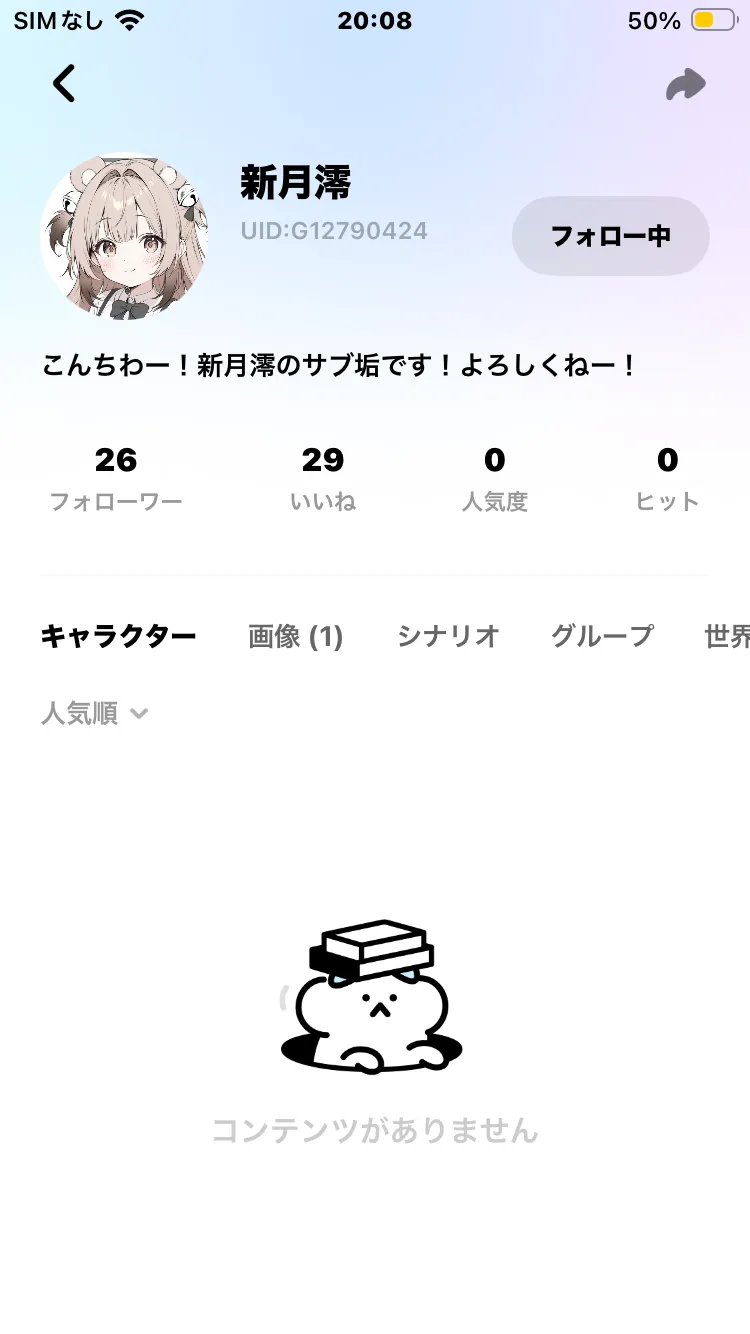The width and height of the screenshot is (750, 1334).
Task: Select the キャラクター tab
Action: pyautogui.click(x=118, y=636)
